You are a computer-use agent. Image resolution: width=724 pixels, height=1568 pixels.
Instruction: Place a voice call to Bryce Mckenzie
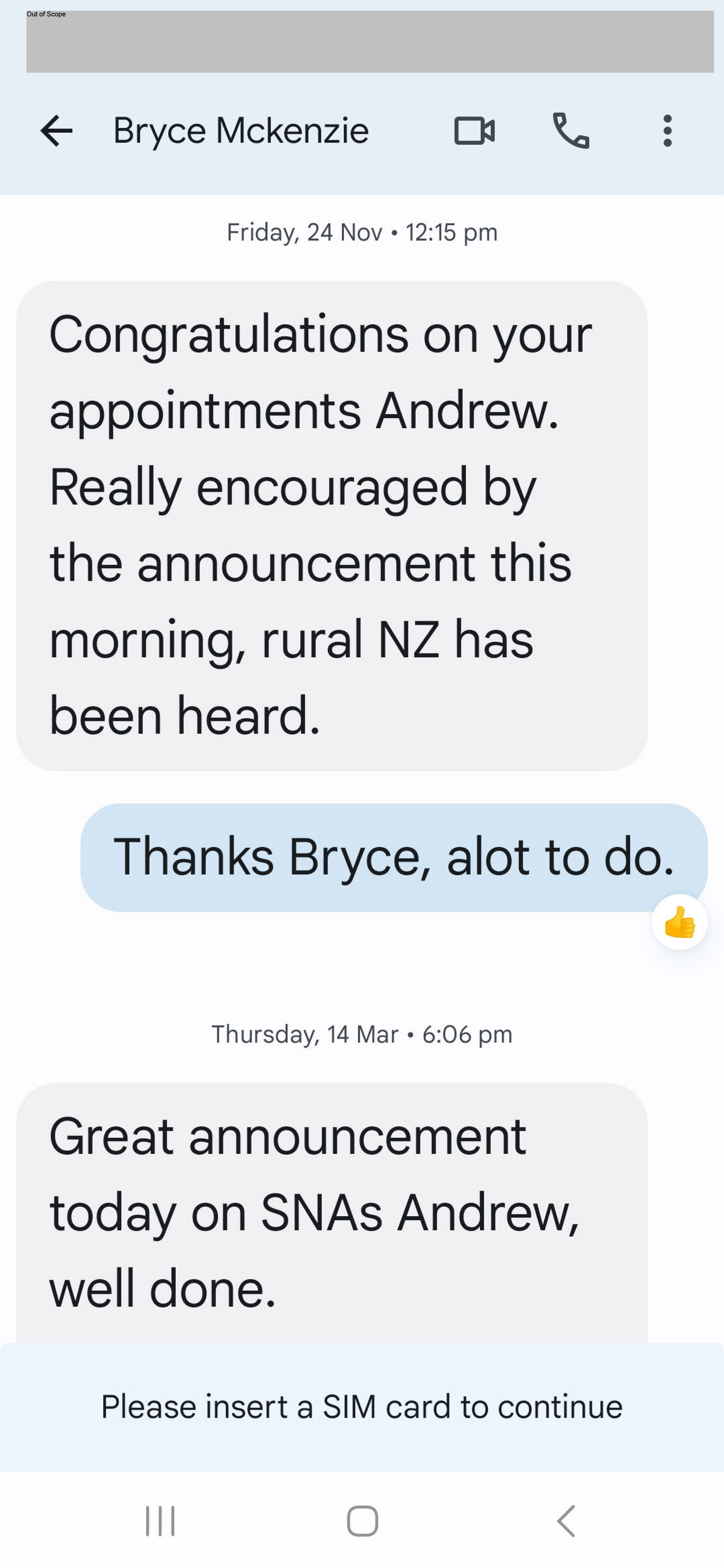point(570,131)
